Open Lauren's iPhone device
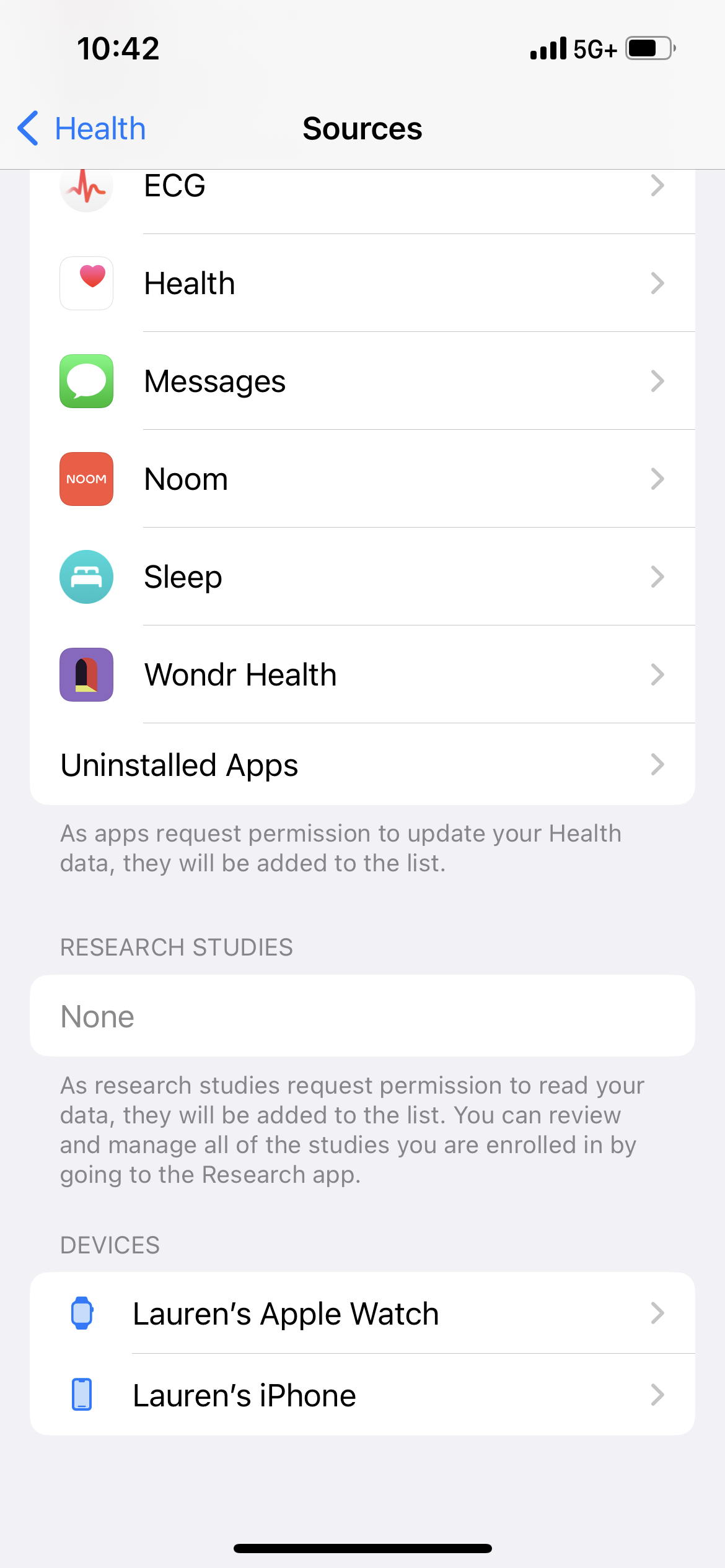Image resolution: width=725 pixels, height=1568 pixels. pyautogui.click(x=362, y=1396)
